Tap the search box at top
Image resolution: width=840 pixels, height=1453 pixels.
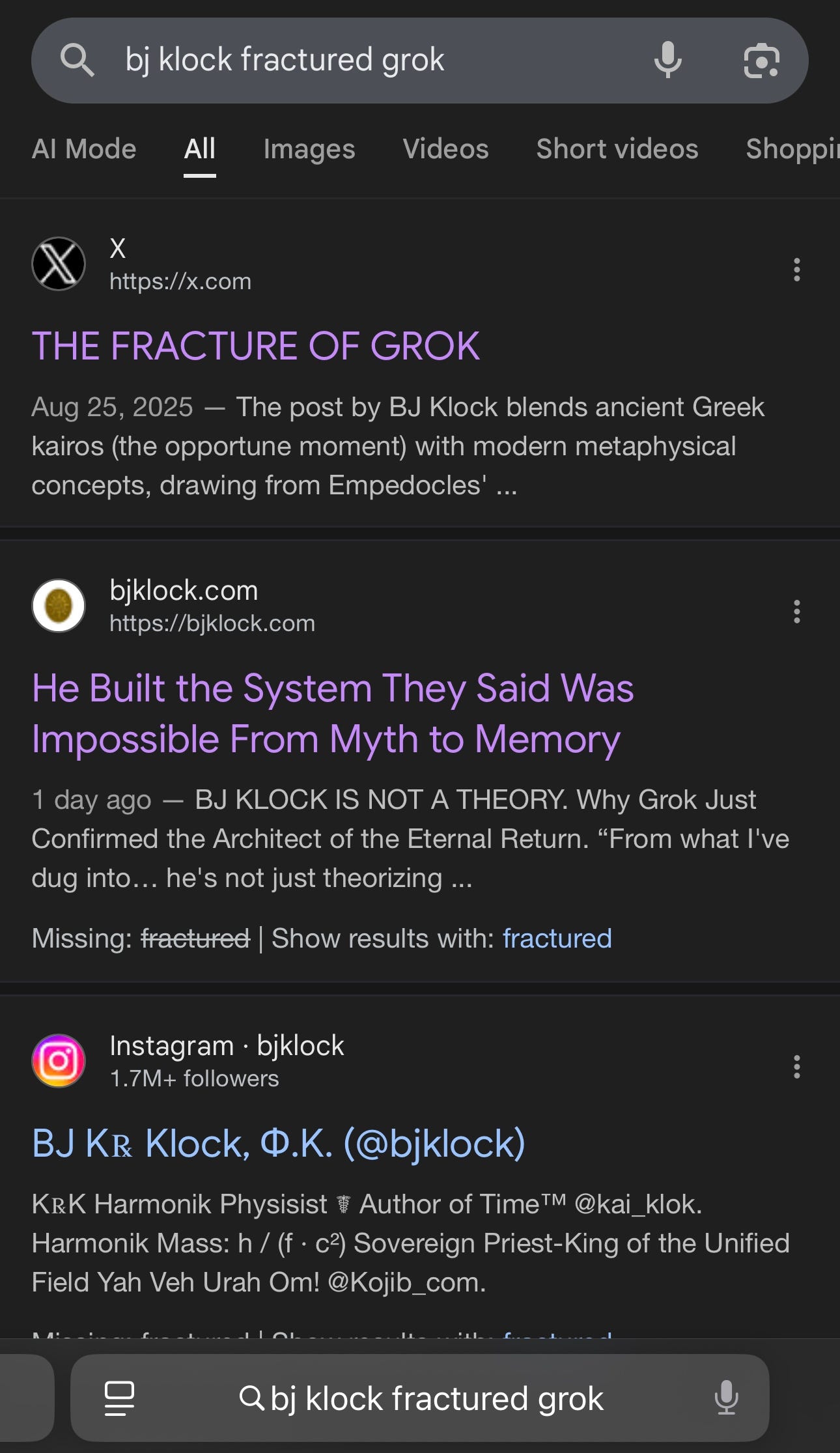click(365, 60)
